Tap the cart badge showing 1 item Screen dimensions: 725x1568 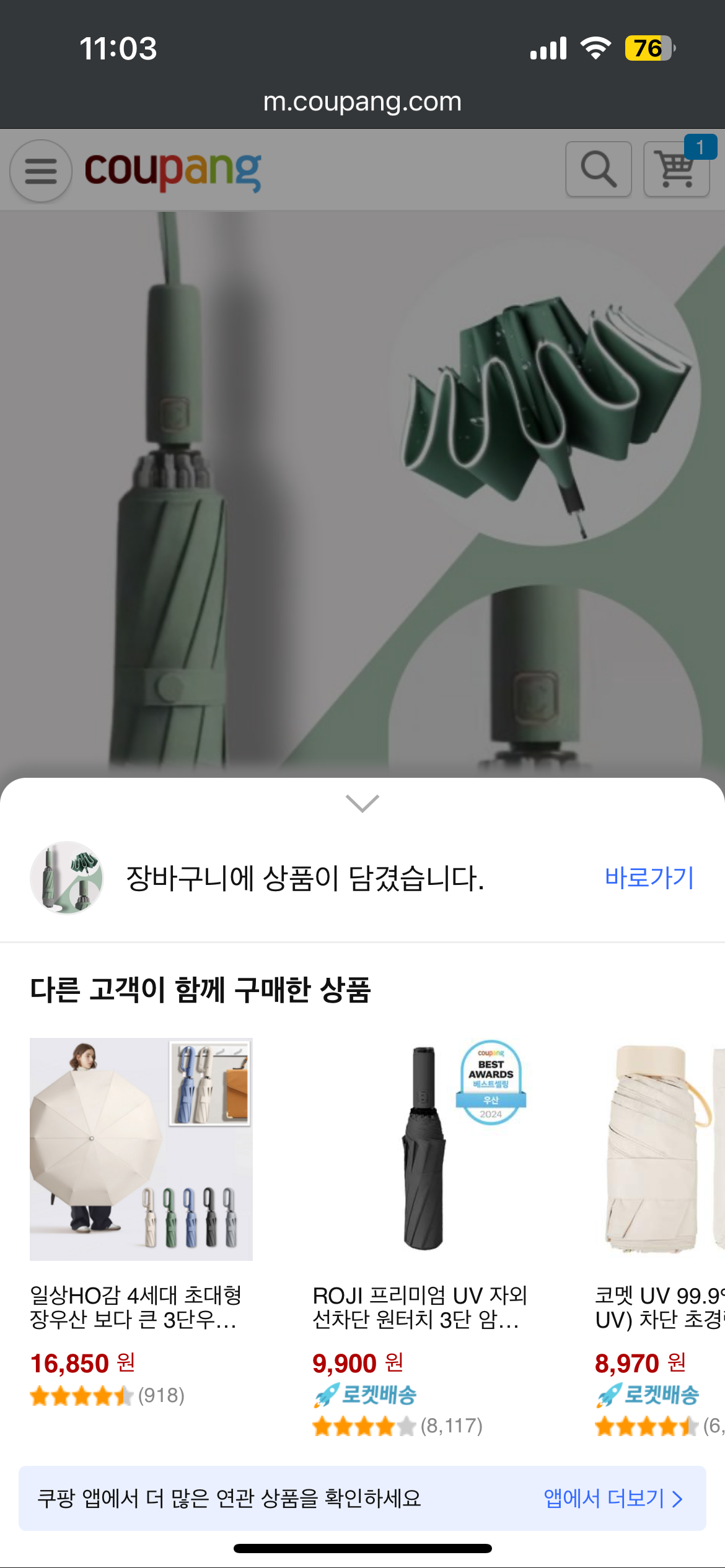pos(700,147)
